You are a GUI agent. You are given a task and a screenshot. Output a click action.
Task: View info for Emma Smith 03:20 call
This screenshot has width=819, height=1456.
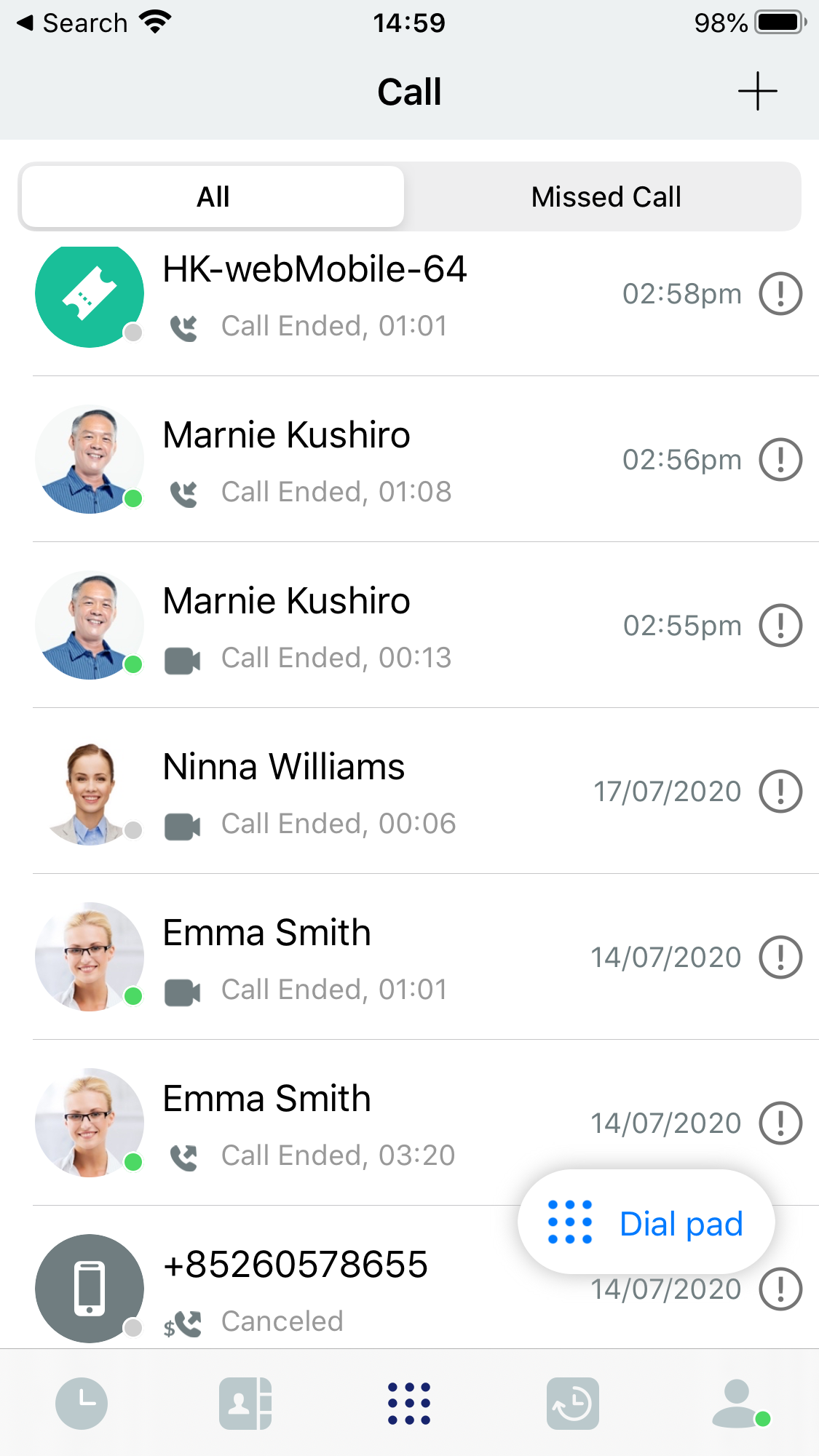(x=780, y=1123)
